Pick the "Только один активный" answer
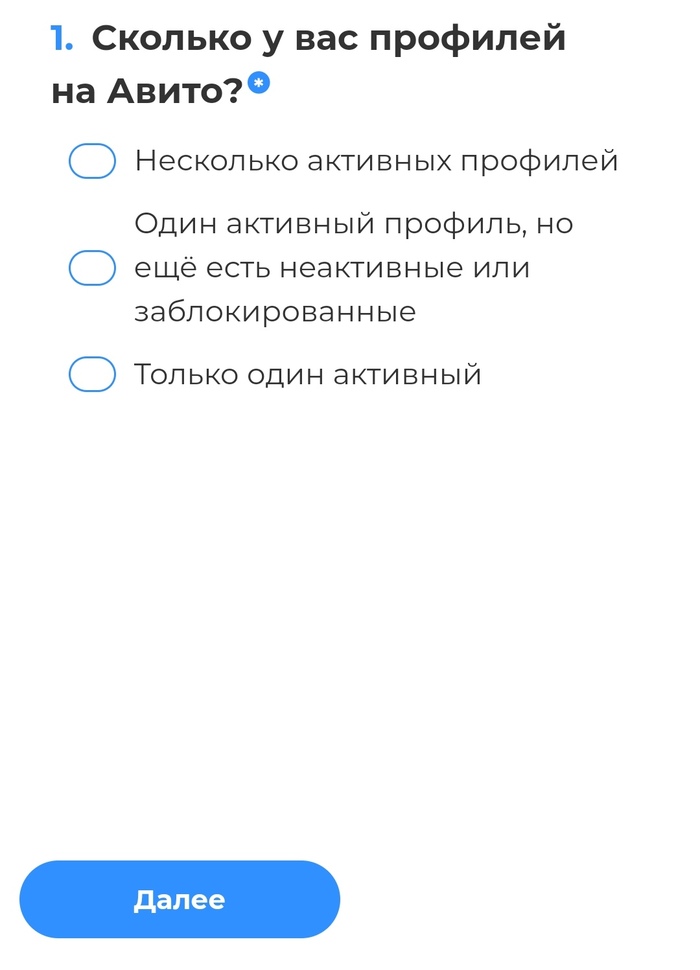This screenshot has width=700, height=970. (x=92, y=375)
